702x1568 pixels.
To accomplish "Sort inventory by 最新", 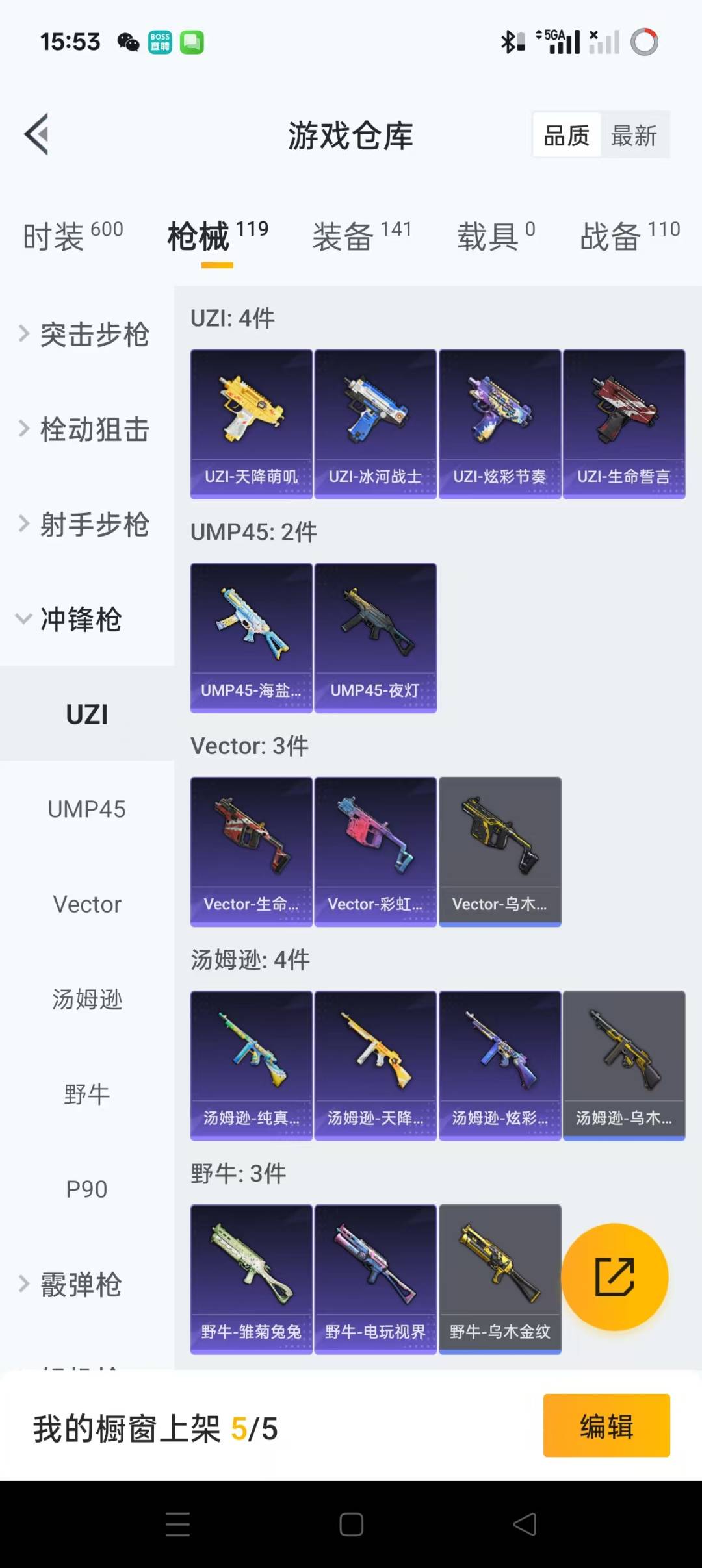I will pos(634,136).
